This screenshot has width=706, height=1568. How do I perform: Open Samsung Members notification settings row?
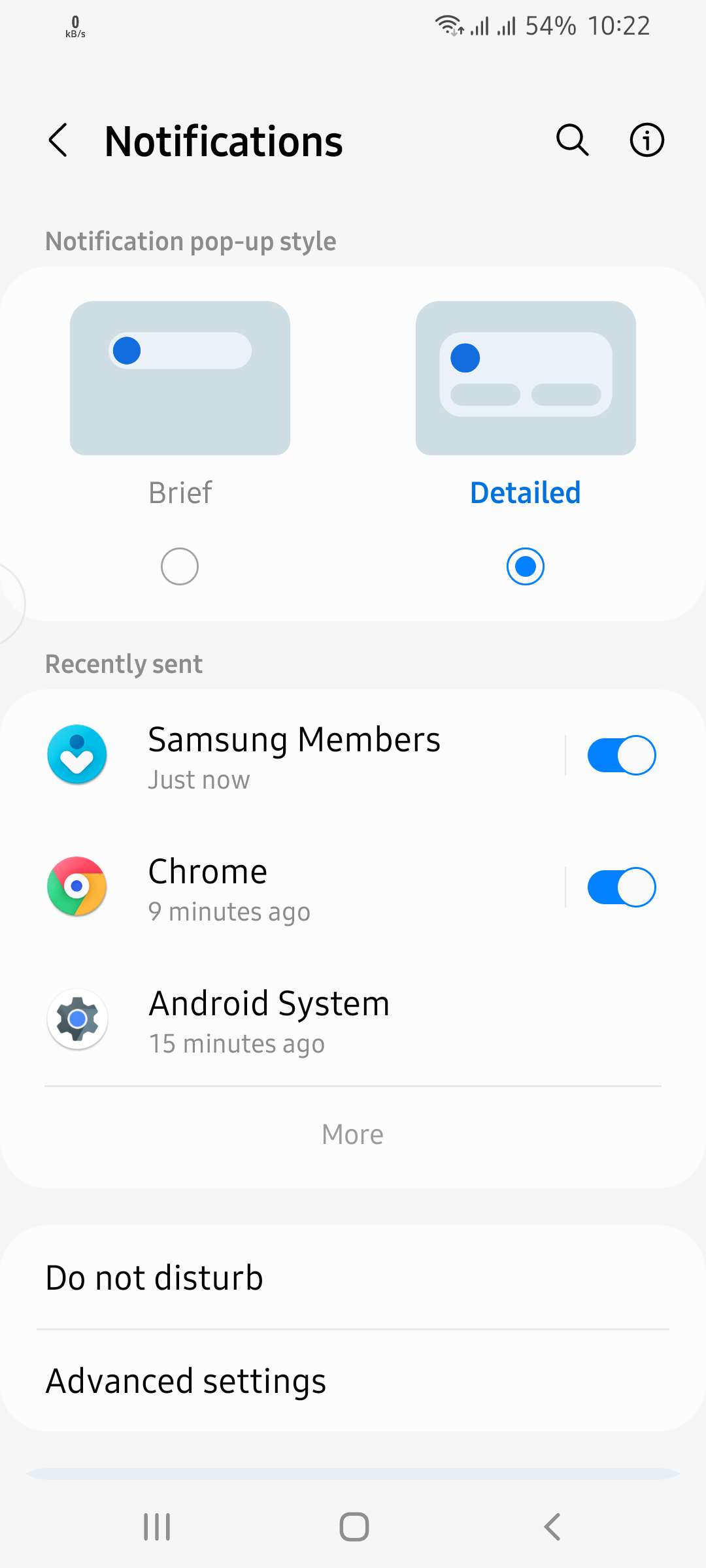point(294,755)
